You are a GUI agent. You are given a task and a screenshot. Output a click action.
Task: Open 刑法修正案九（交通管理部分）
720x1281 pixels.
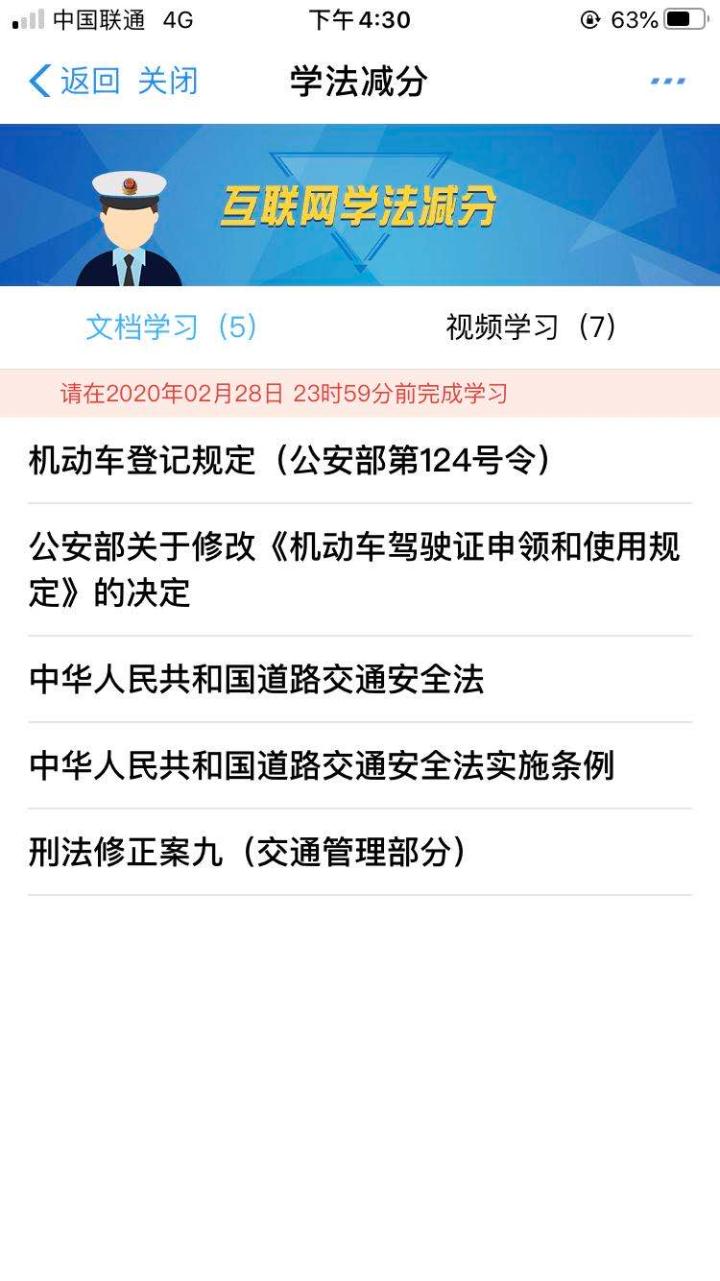click(x=360, y=852)
